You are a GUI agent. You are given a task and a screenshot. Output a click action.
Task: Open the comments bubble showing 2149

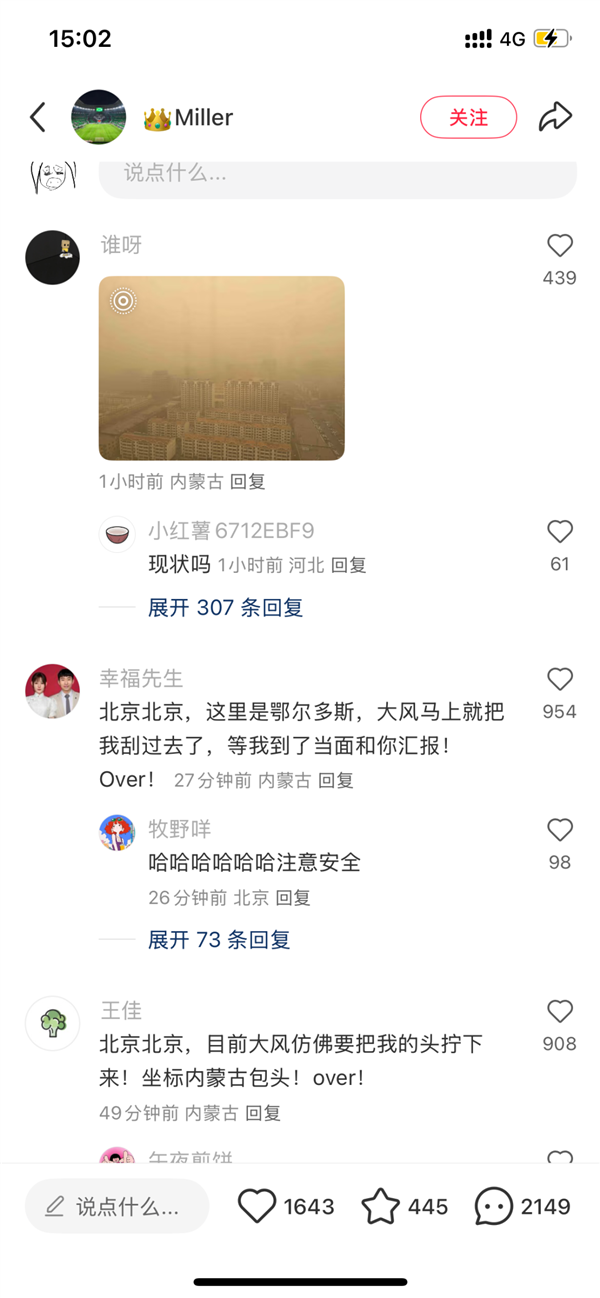click(x=494, y=1206)
